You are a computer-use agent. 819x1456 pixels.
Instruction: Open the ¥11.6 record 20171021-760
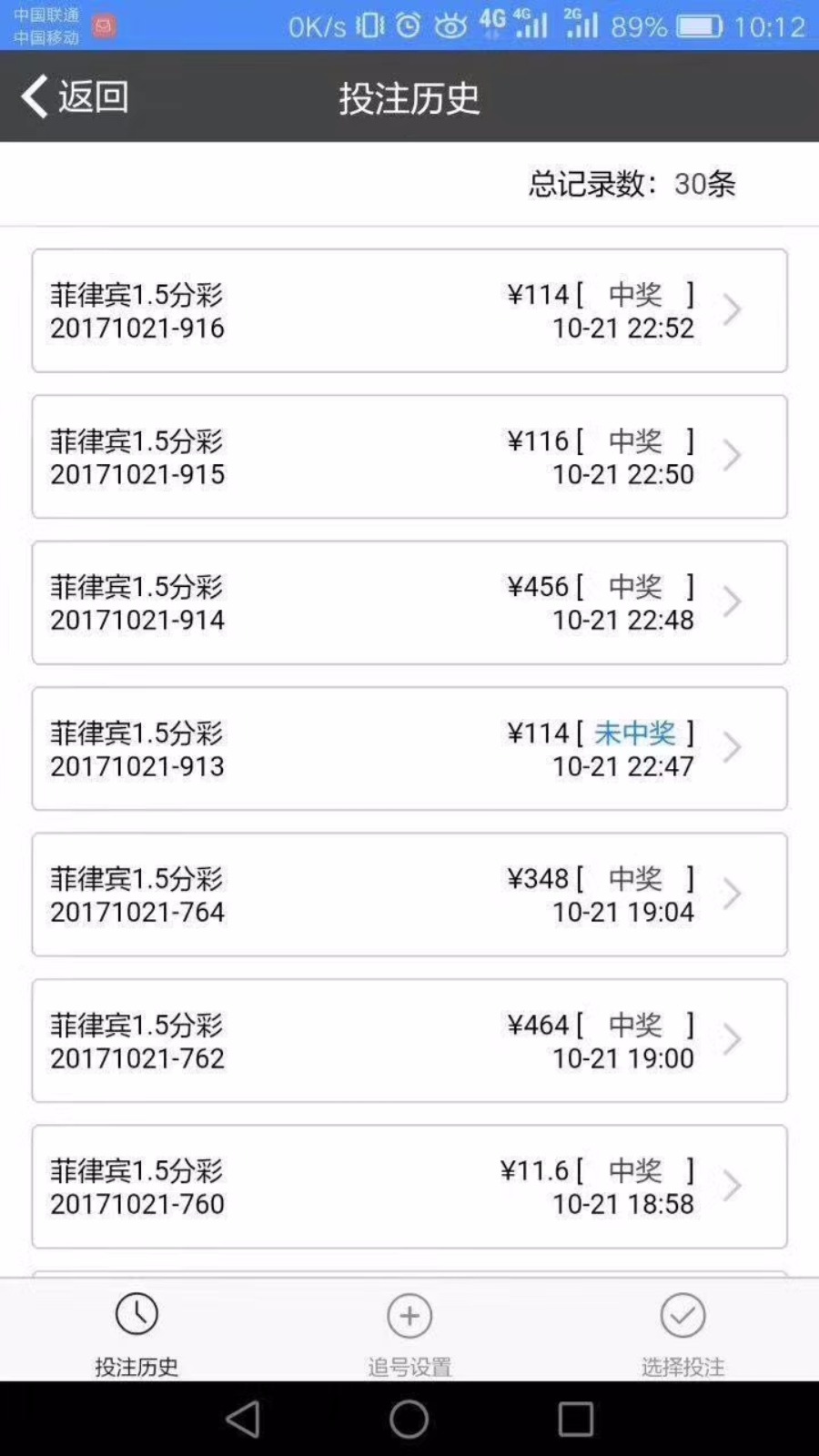(409, 1187)
